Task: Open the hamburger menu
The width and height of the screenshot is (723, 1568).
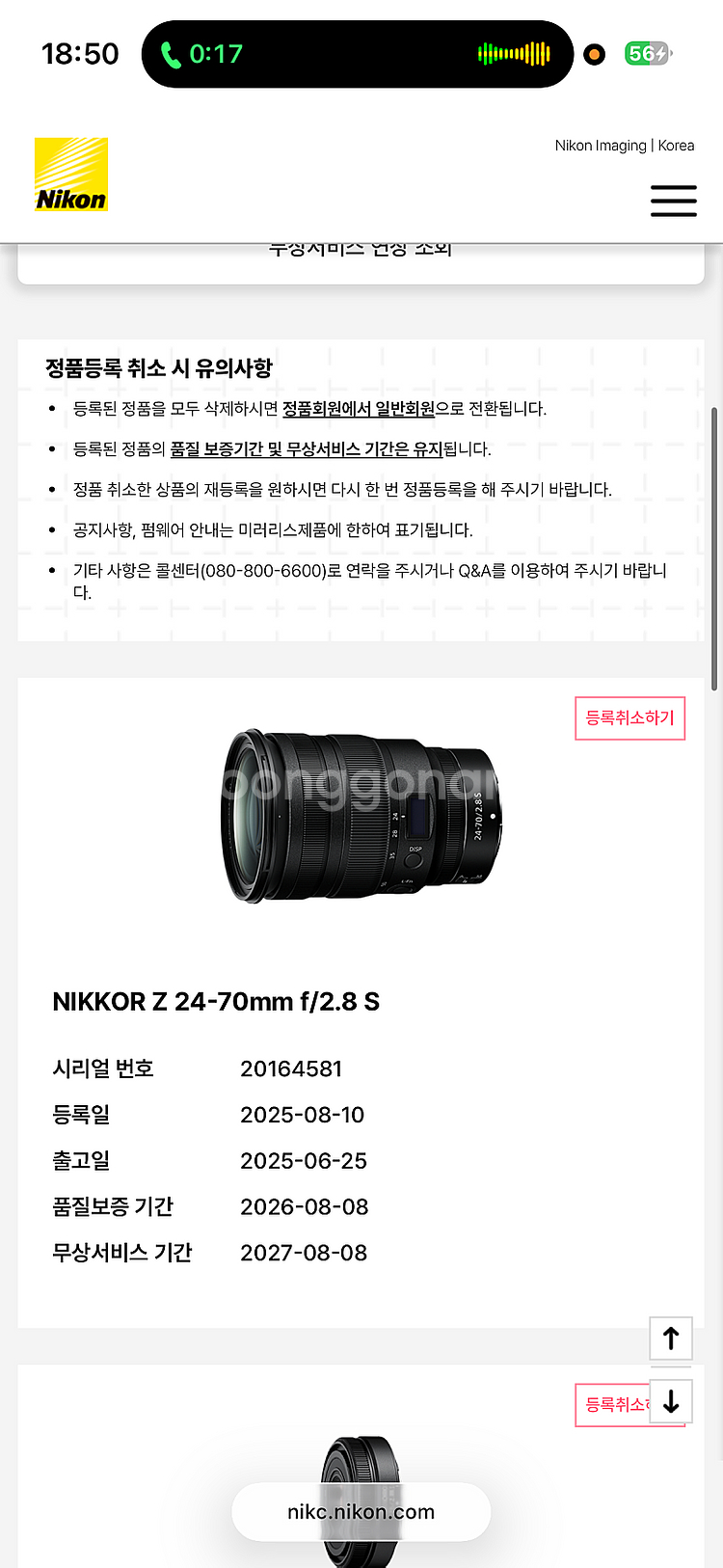Action: [673, 201]
